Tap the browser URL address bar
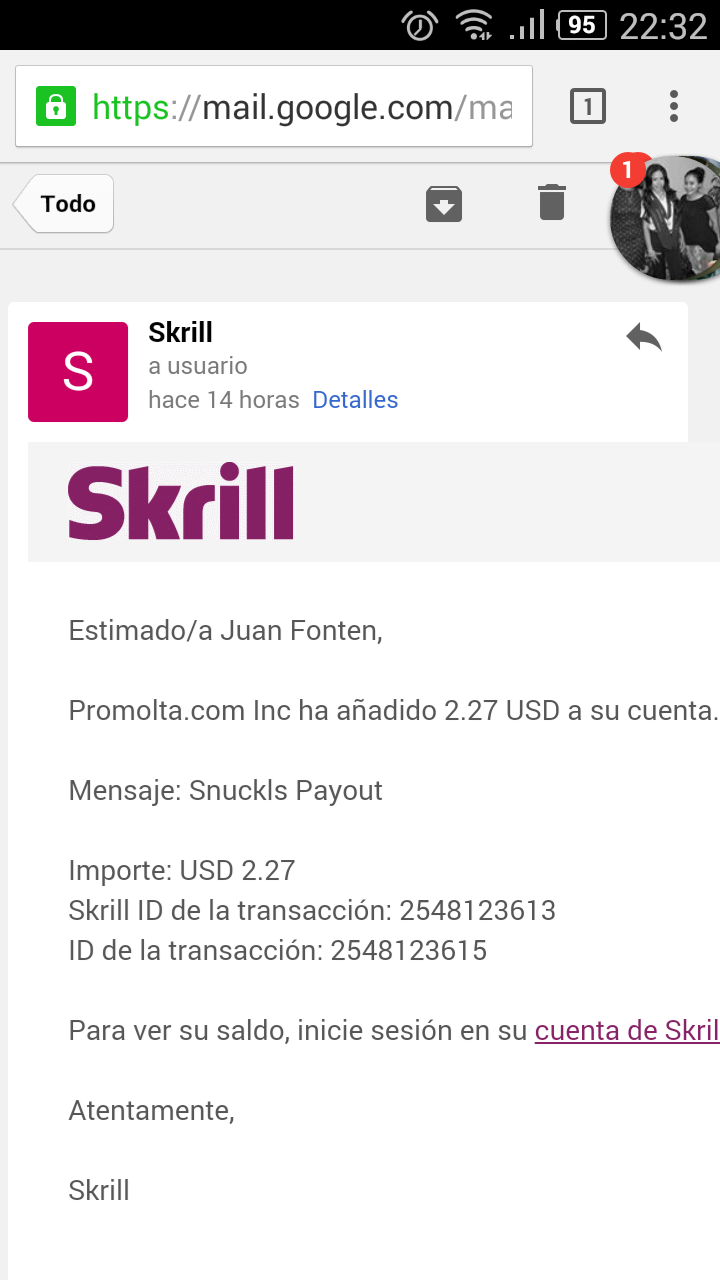The image size is (720, 1280). [x=300, y=107]
